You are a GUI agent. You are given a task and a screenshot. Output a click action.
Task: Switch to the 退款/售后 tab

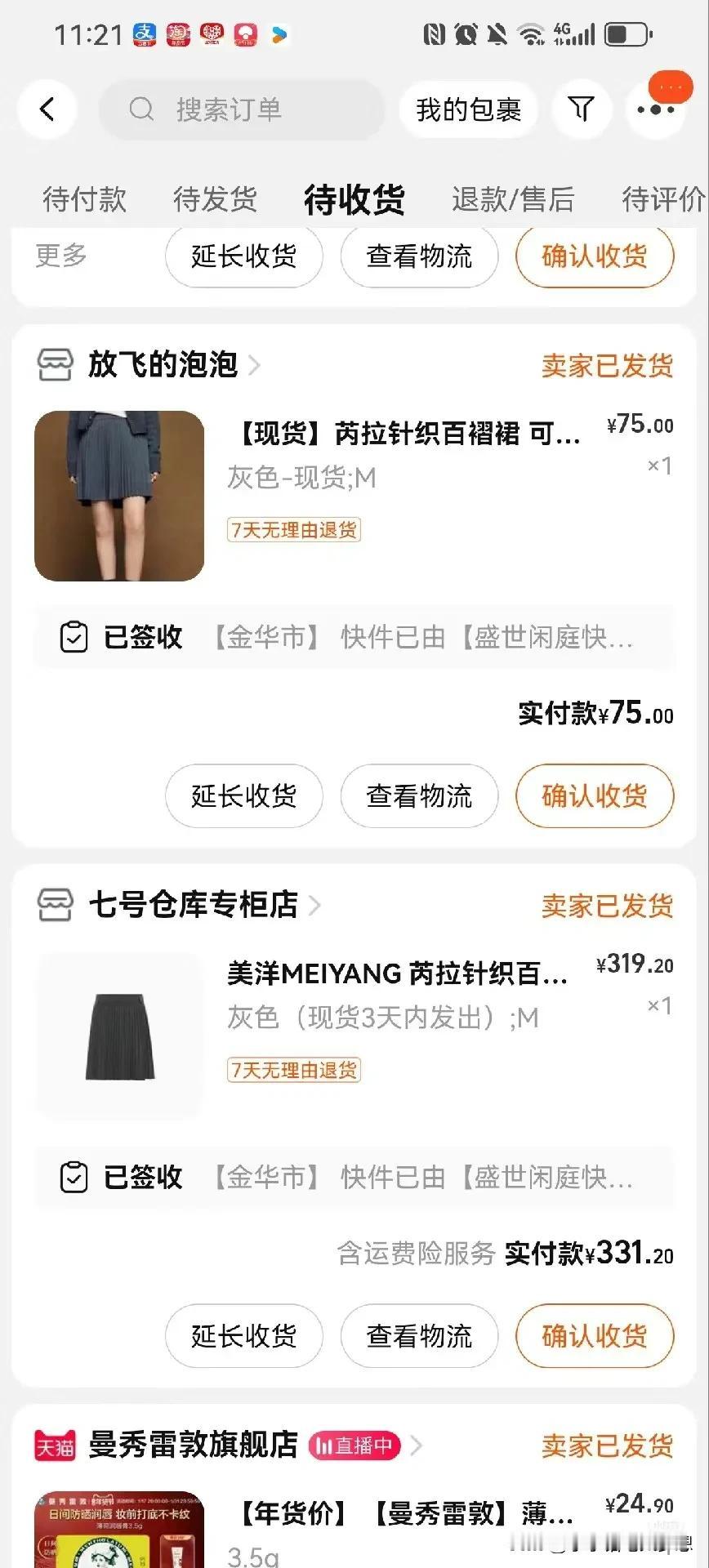coord(512,198)
